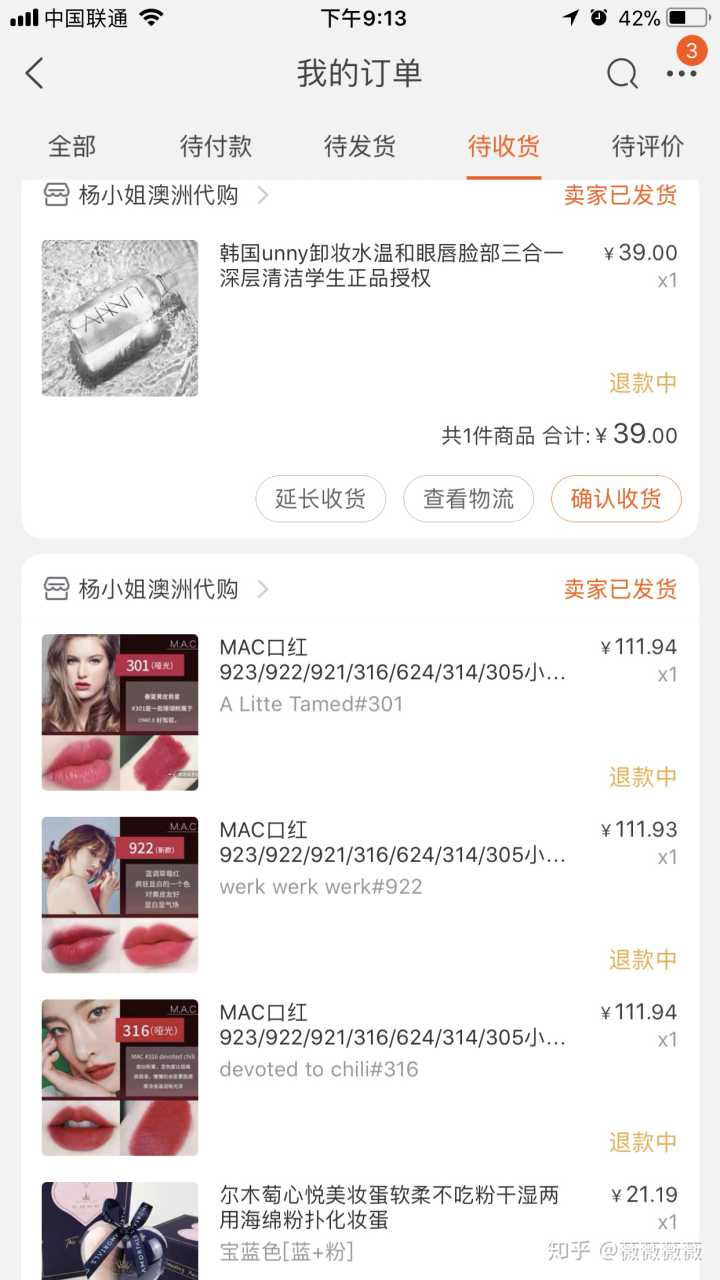Switch to the 待付款 tab

click(x=216, y=146)
